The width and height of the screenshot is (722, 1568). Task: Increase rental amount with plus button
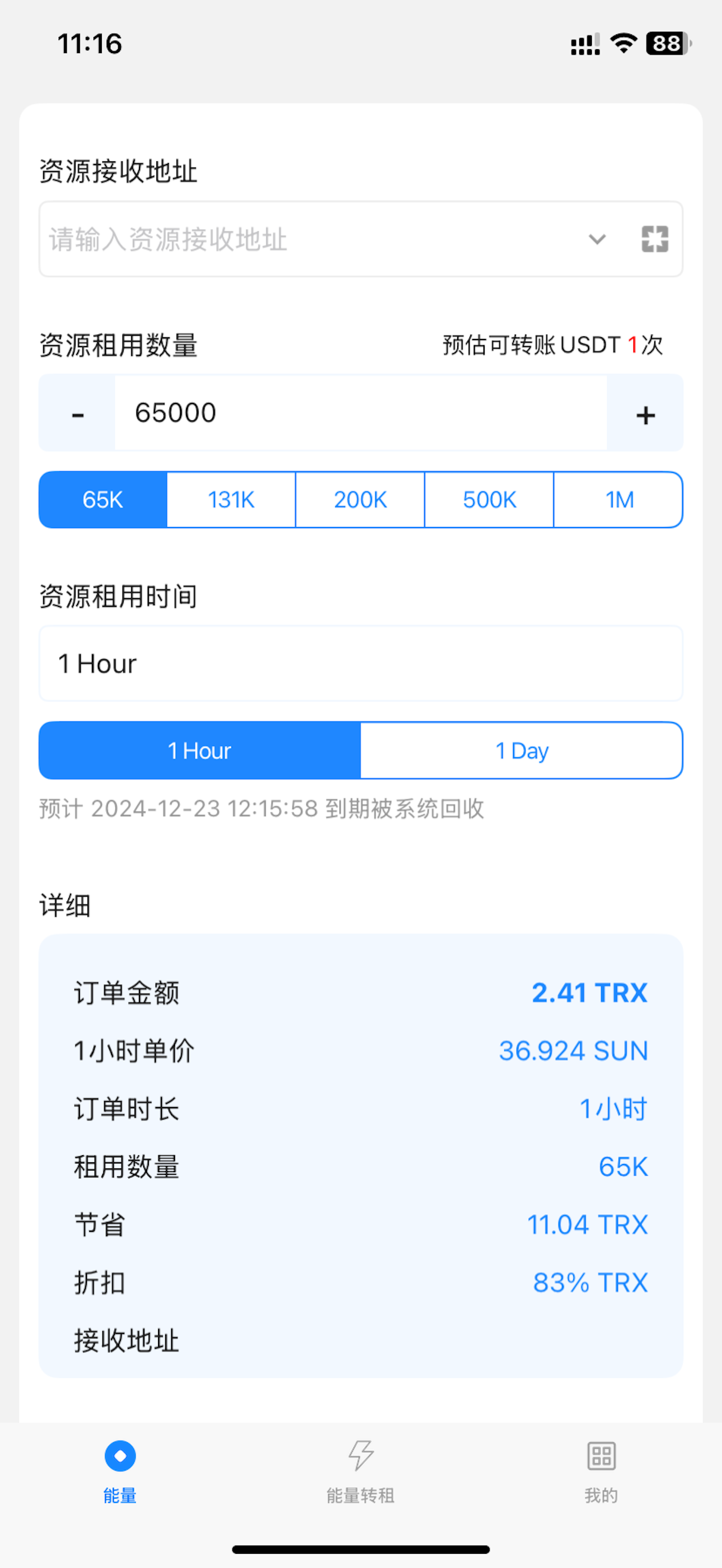pos(645,414)
